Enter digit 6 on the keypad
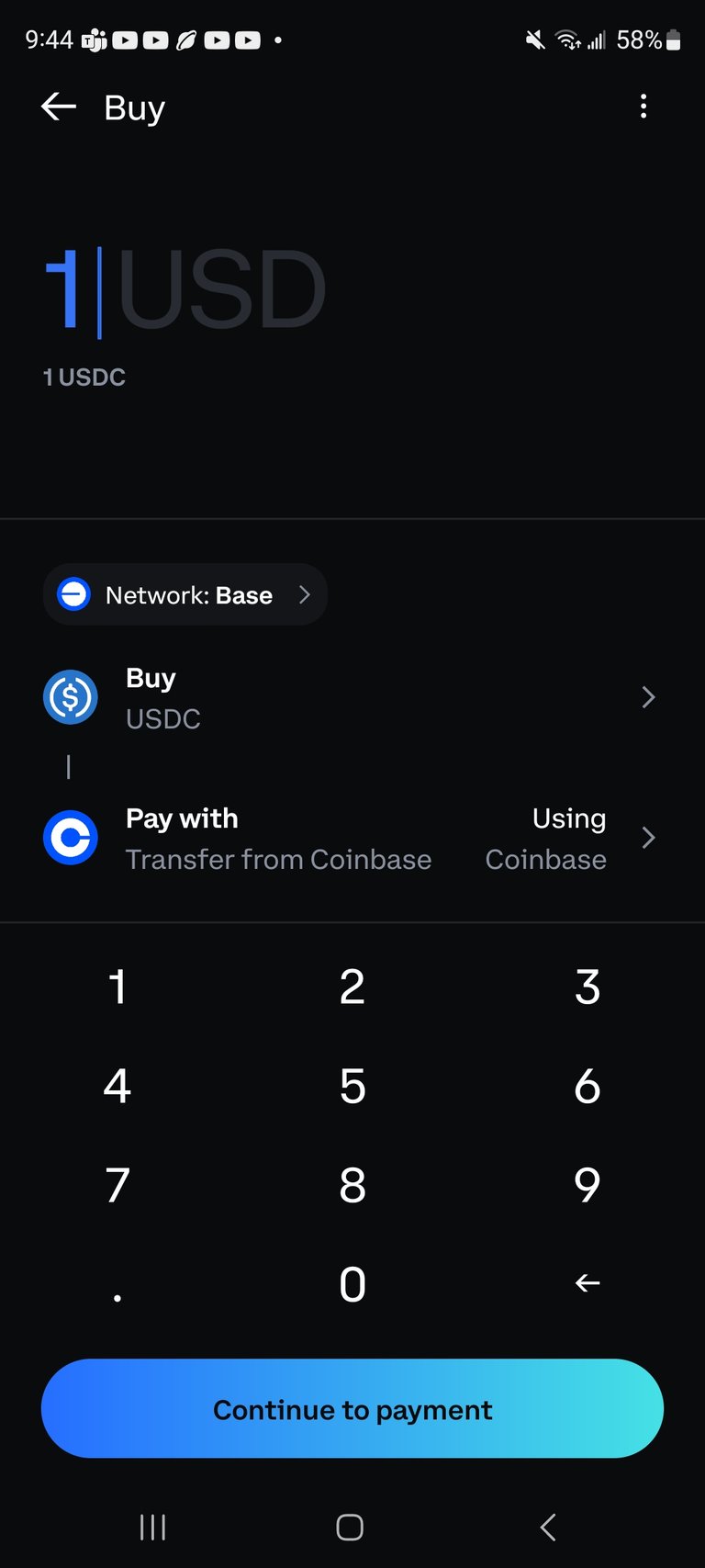705x1568 pixels. (587, 1086)
